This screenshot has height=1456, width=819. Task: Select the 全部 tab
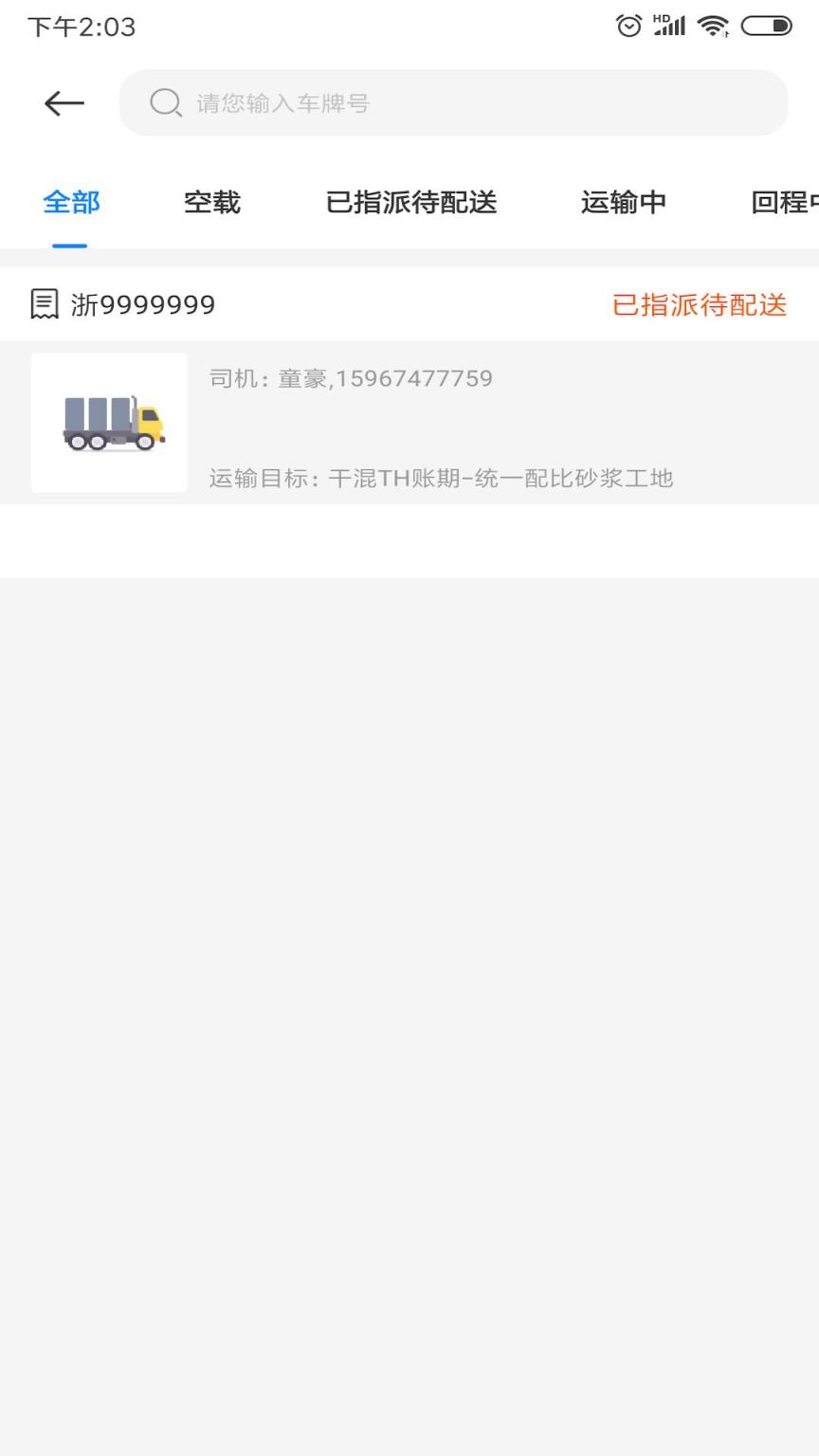[x=71, y=203]
